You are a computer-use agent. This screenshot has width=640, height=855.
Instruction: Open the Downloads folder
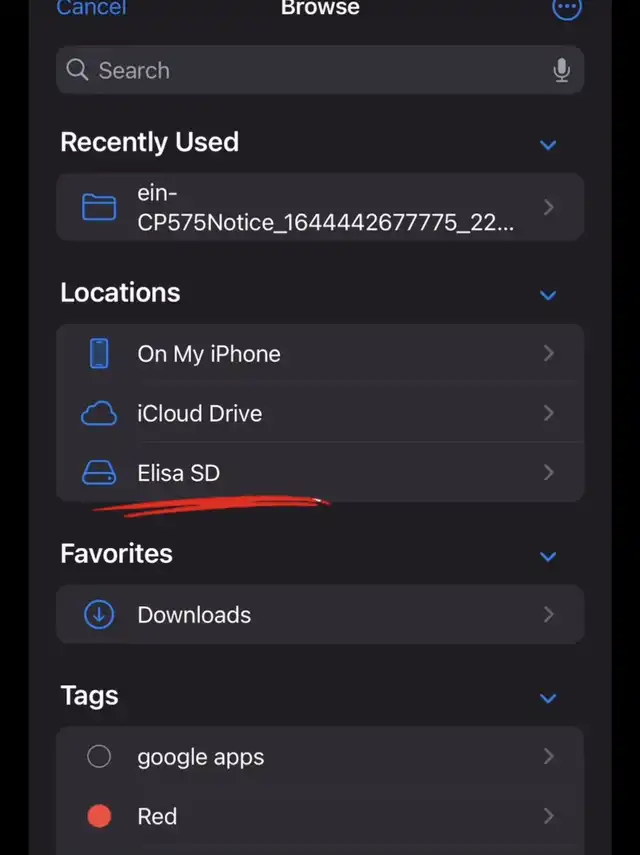click(x=320, y=615)
